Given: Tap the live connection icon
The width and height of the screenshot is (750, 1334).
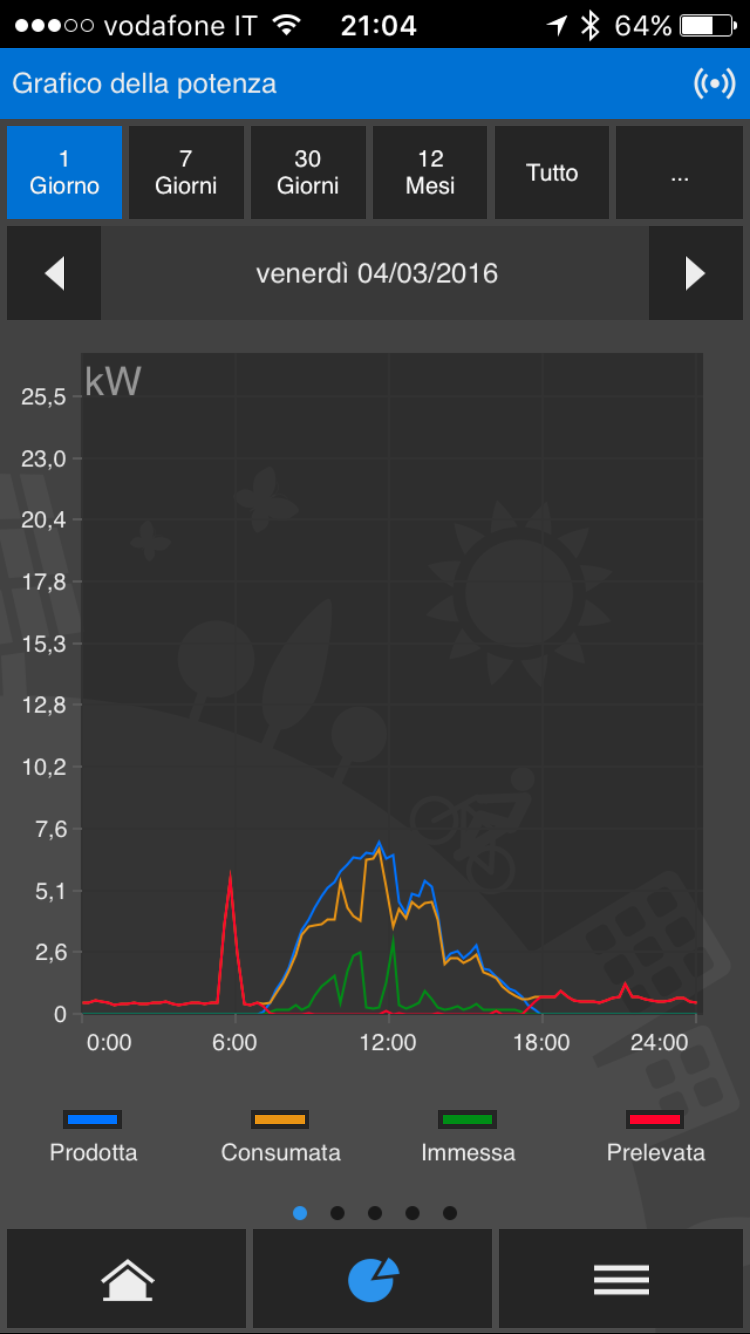Looking at the screenshot, I should pos(714,84).
